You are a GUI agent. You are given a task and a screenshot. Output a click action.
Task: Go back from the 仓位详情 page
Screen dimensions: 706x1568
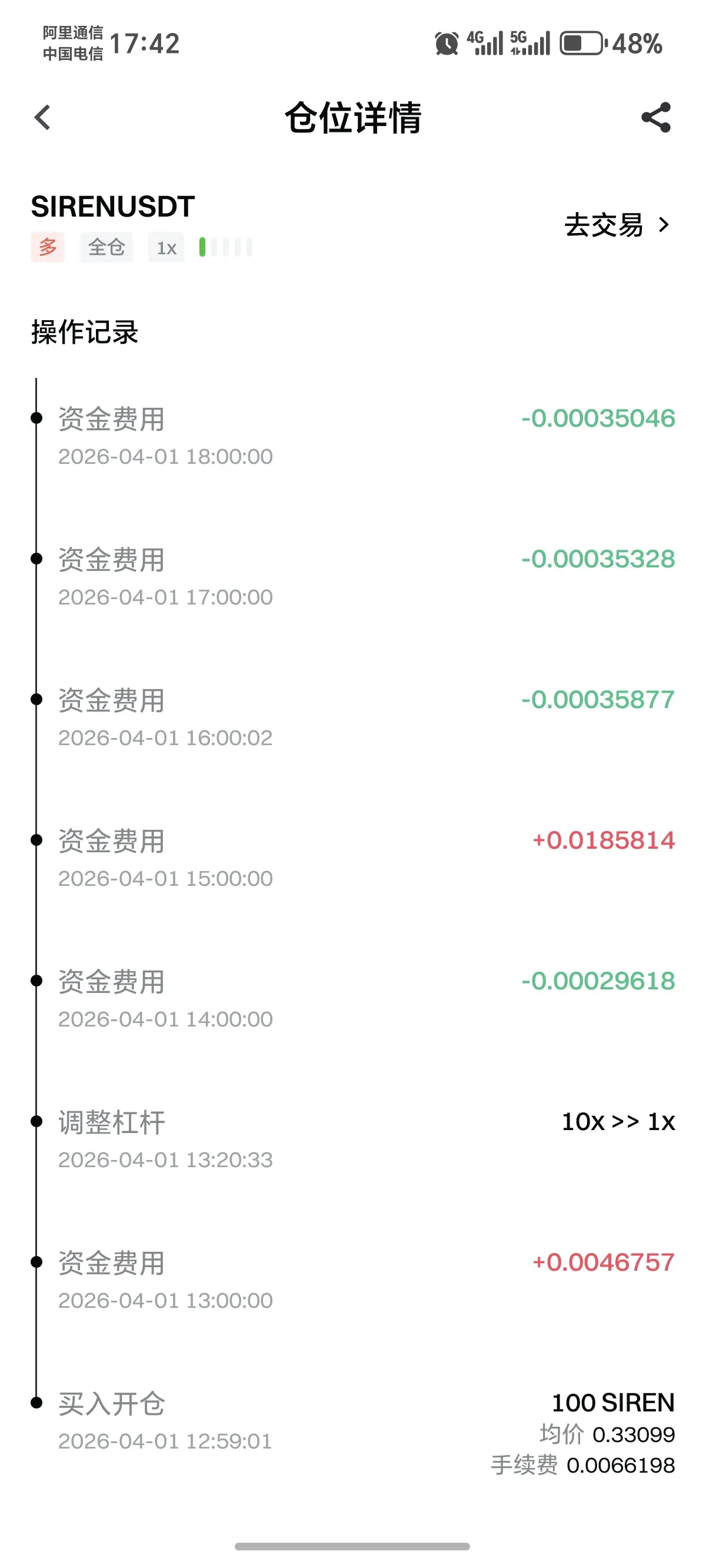point(42,118)
